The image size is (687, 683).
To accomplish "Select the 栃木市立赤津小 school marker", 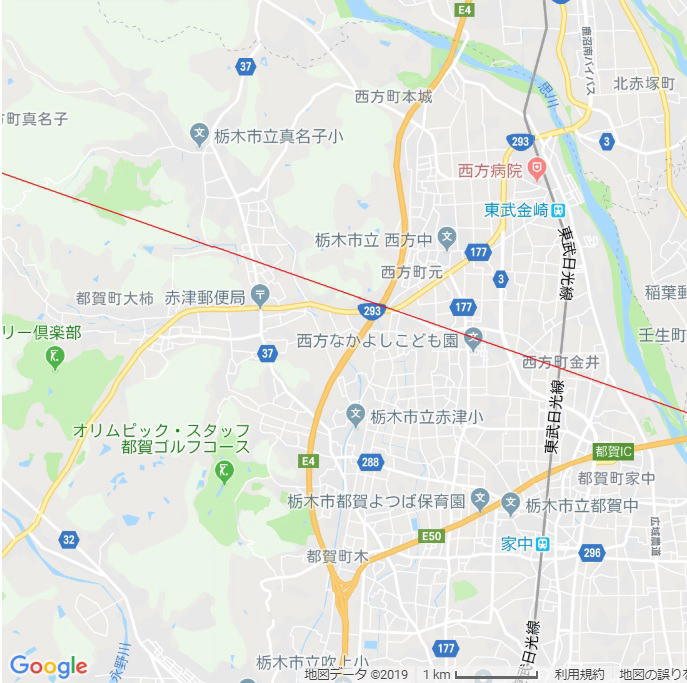I will (x=355, y=413).
